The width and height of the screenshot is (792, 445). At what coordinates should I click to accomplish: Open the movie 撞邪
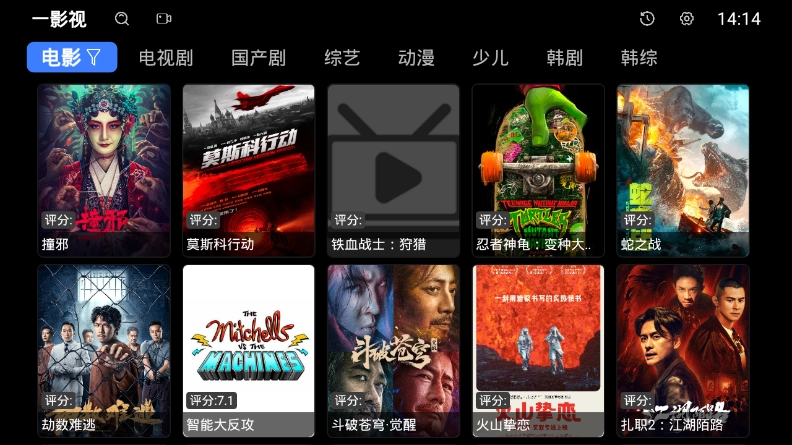coord(104,170)
